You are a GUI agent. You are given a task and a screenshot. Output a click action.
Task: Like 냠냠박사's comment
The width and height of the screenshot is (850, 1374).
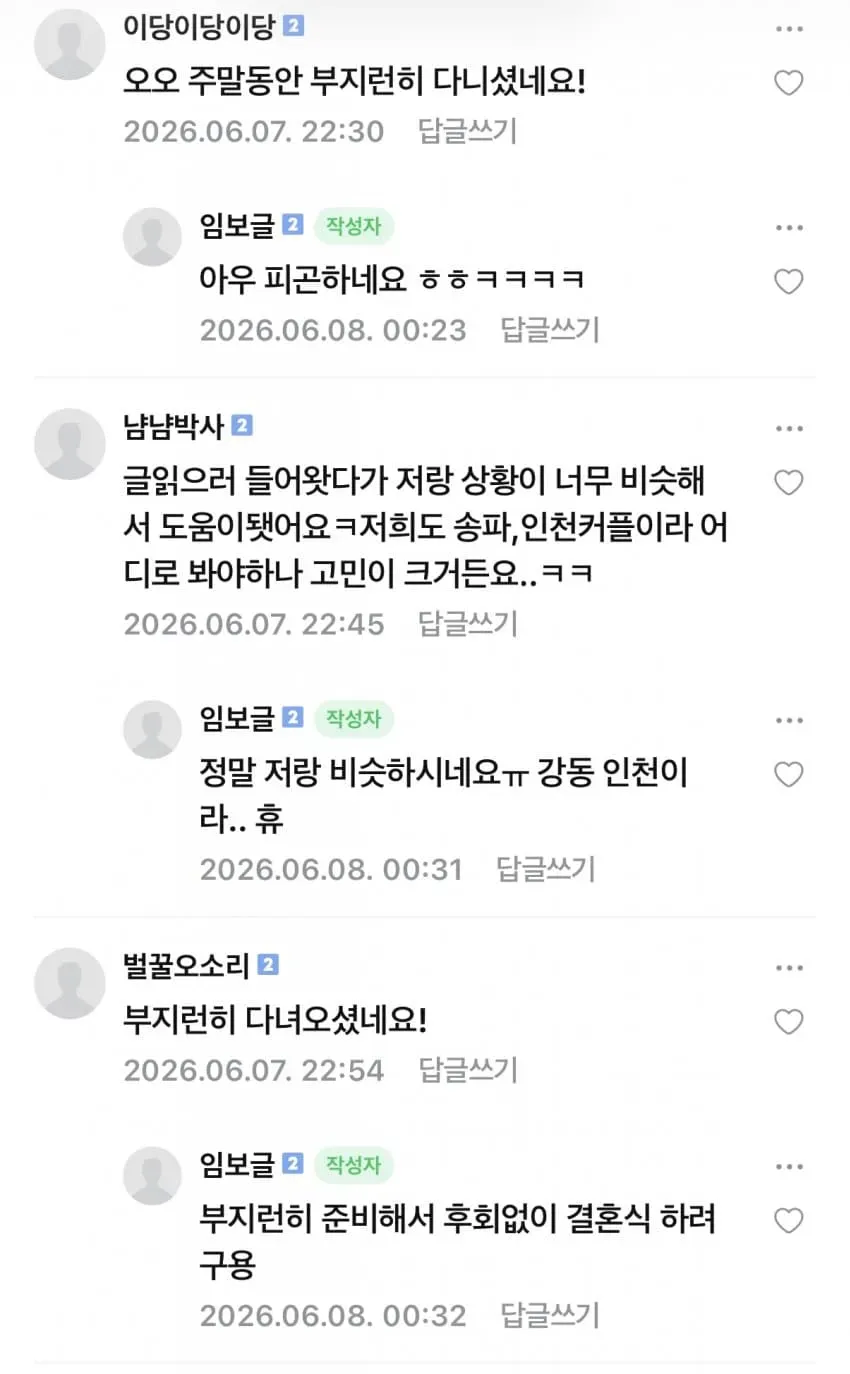point(789,483)
